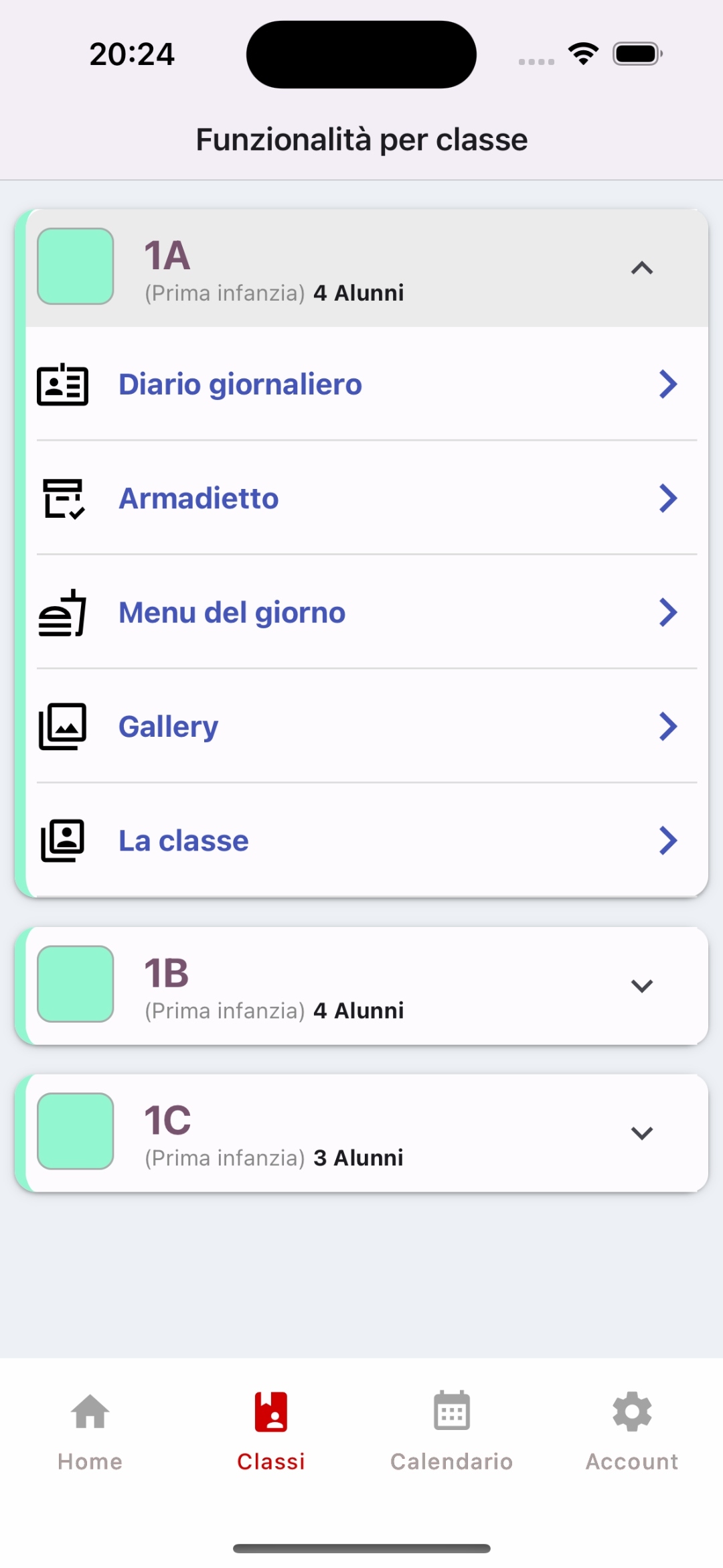Click the green color swatch of class 1A
Screen dimensions: 723x1568
tap(75, 265)
